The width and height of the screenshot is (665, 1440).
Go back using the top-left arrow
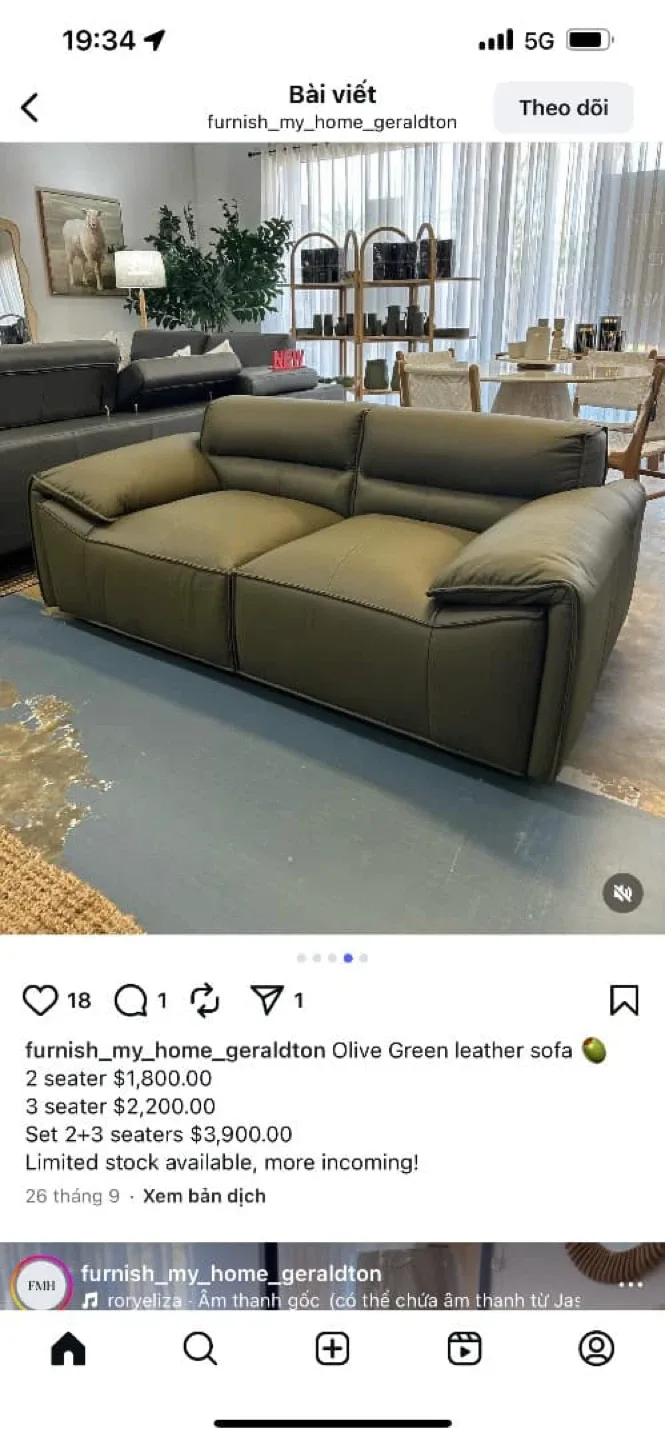30,108
